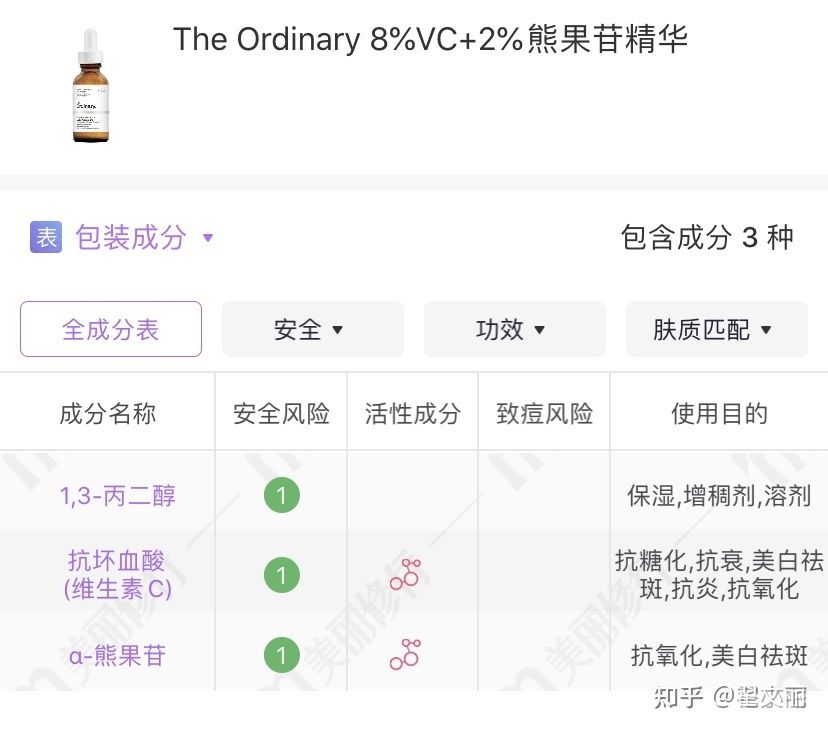Open ingredient 1,3-丙二醇 details

tap(117, 496)
